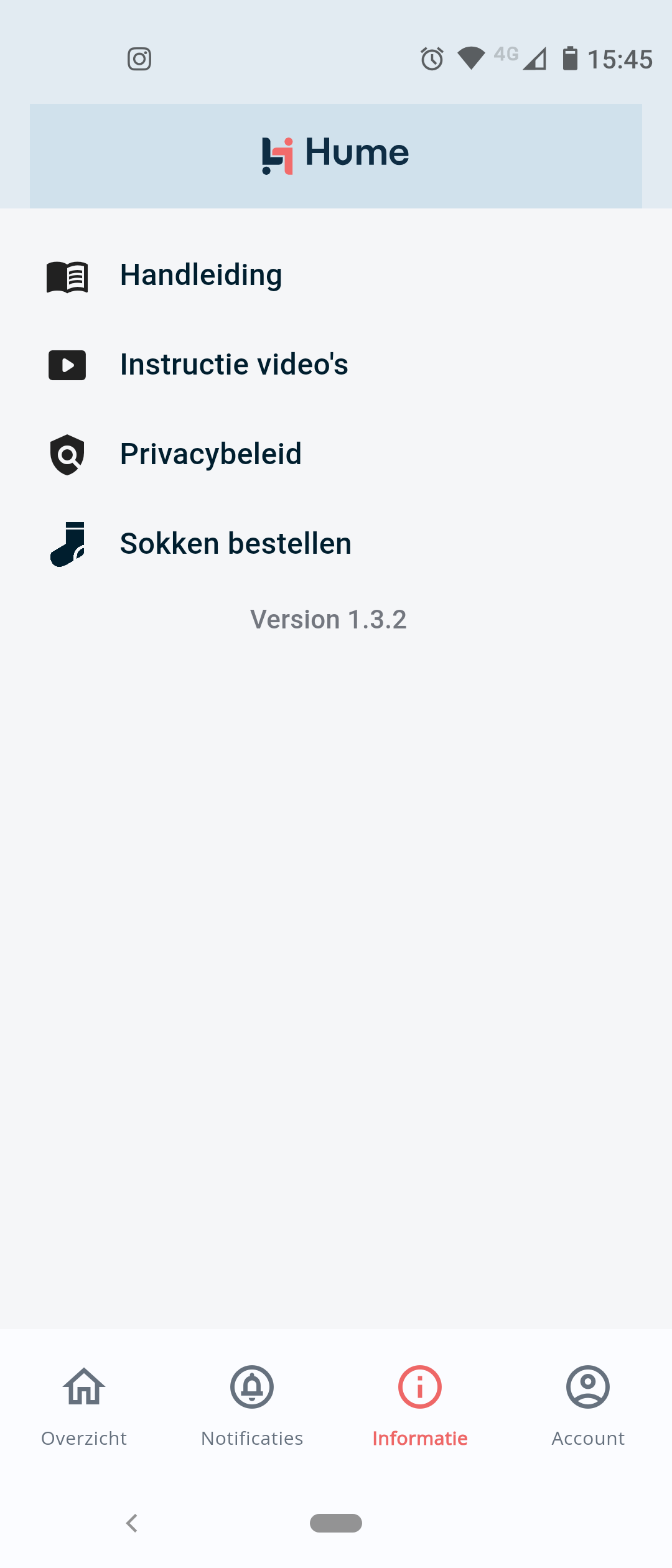This screenshot has width=672, height=1568.
Task: Click the Version 1.3.2 text
Action: coord(328,619)
